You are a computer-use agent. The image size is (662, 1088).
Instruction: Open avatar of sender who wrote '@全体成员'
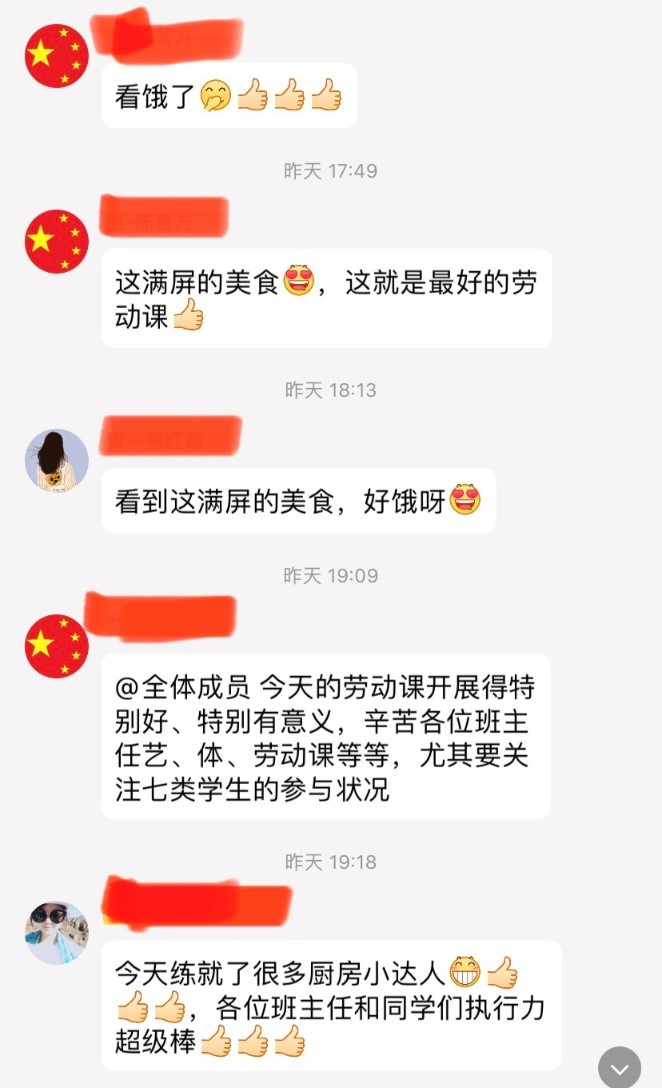coord(56,646)
